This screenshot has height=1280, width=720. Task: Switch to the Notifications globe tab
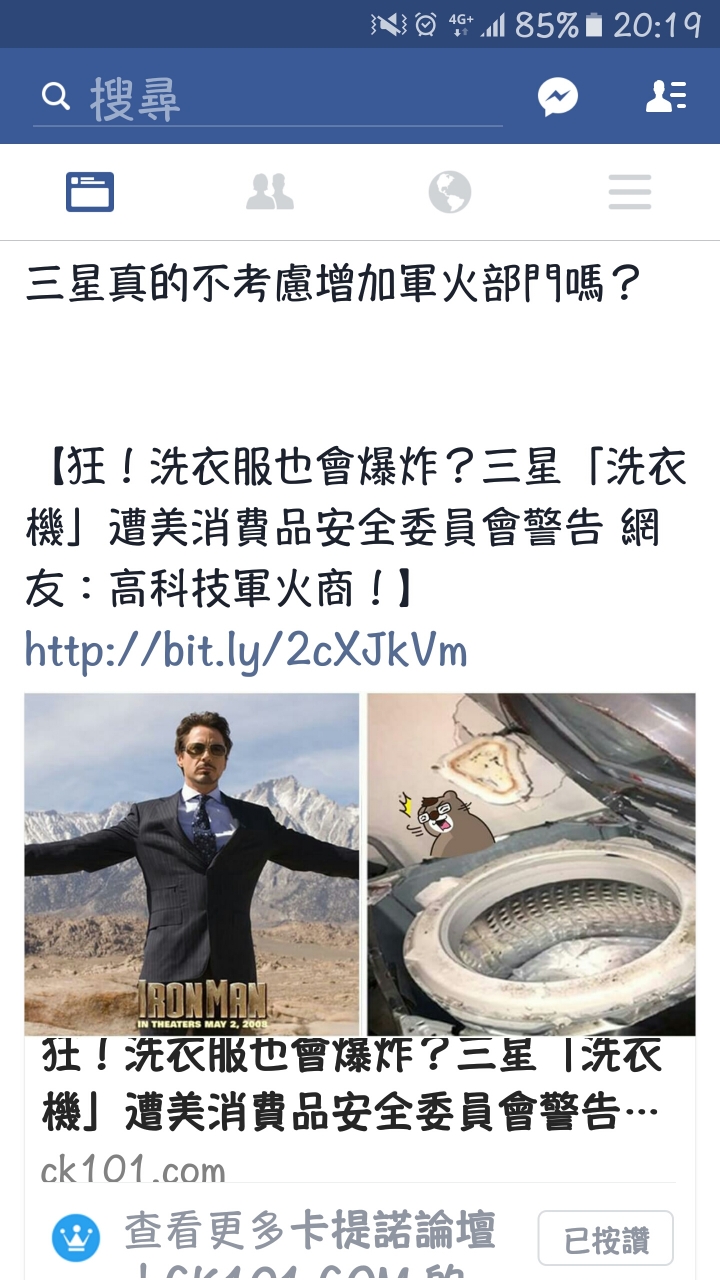coord(450,192)
